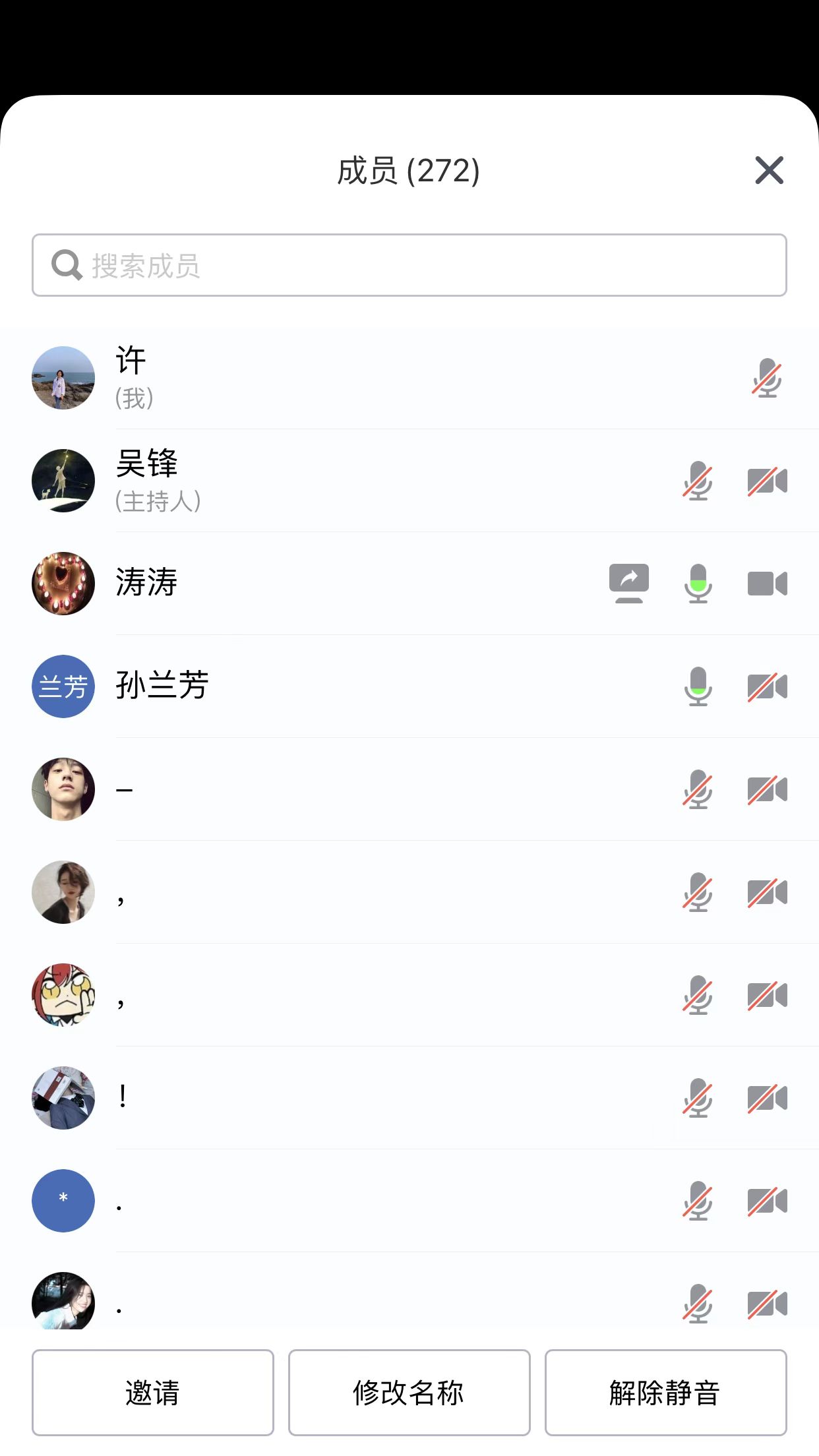Image resolution: width=819 pixels, height=1456 pixels.
Task: Open member 涛涛's row
Action: pos(330,584)
